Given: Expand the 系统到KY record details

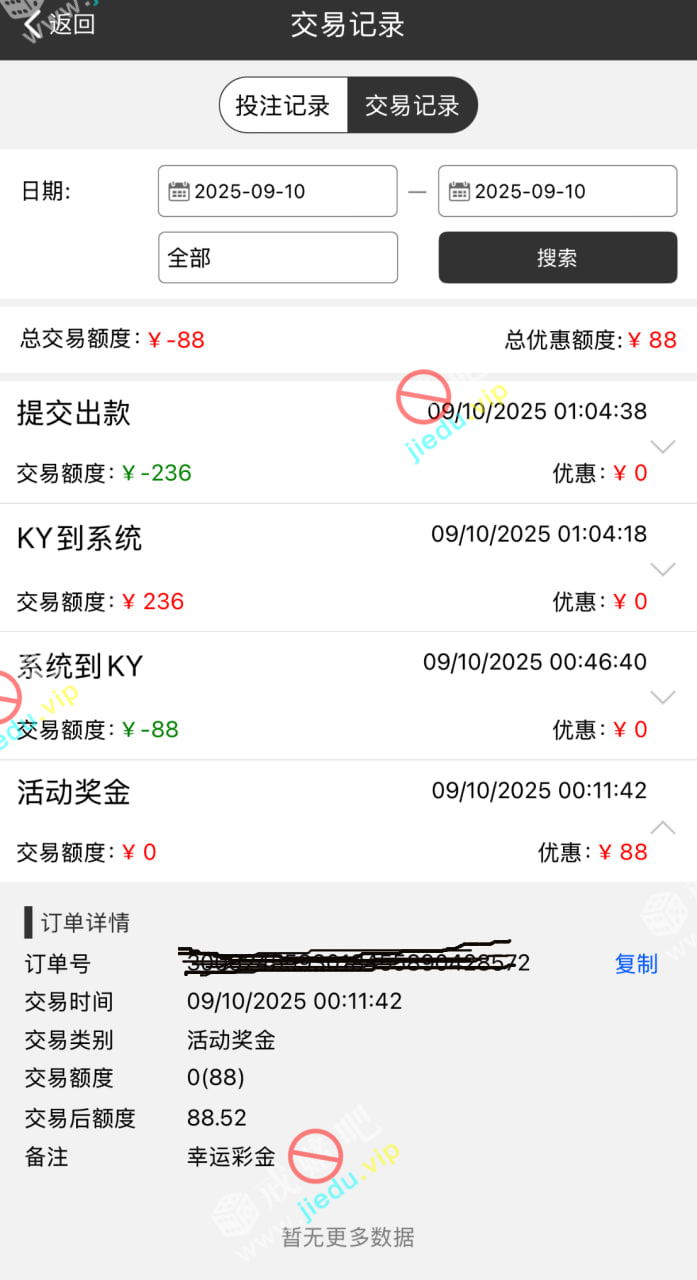Looking at the screenshot, I should (x=662, y=696).
